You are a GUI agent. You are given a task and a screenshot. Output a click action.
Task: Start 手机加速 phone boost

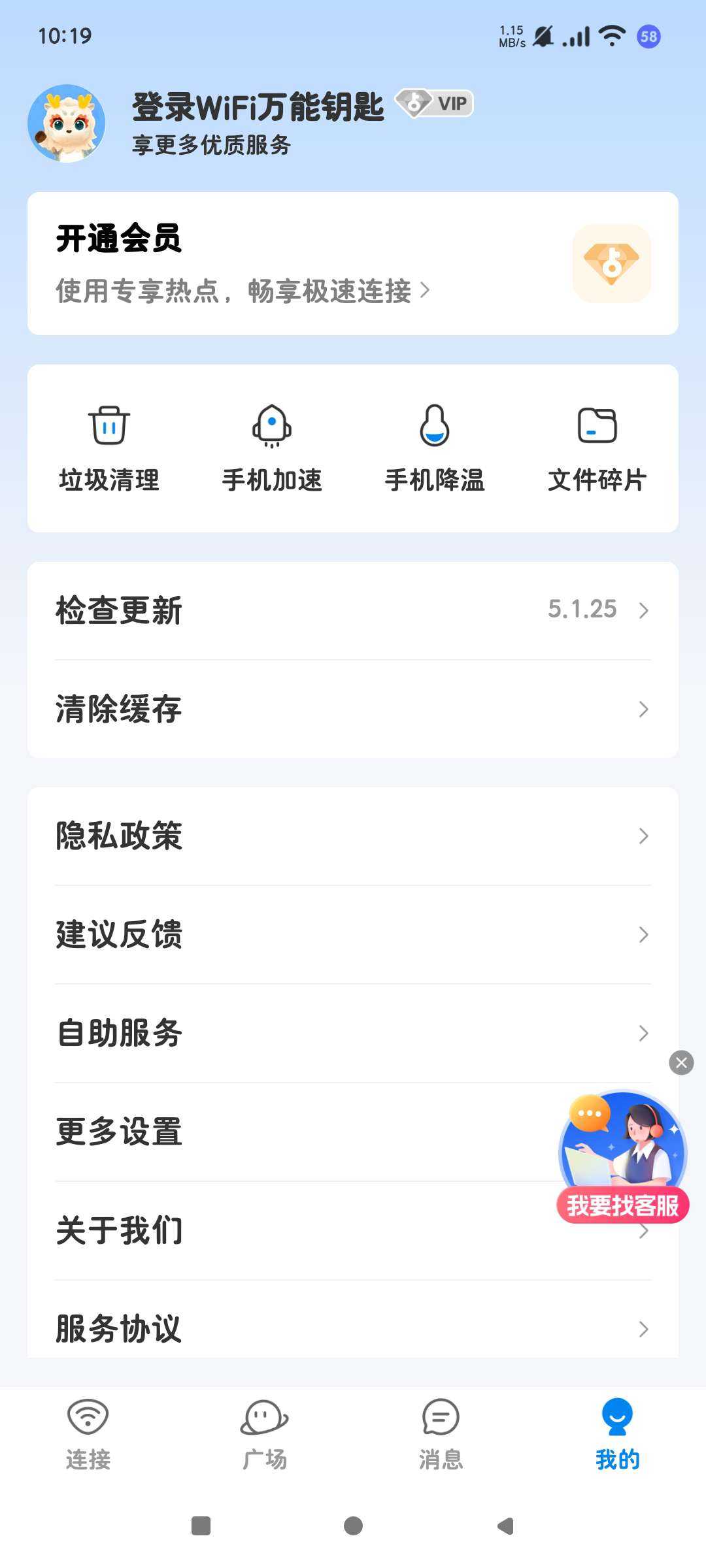[x=272, y=448]
